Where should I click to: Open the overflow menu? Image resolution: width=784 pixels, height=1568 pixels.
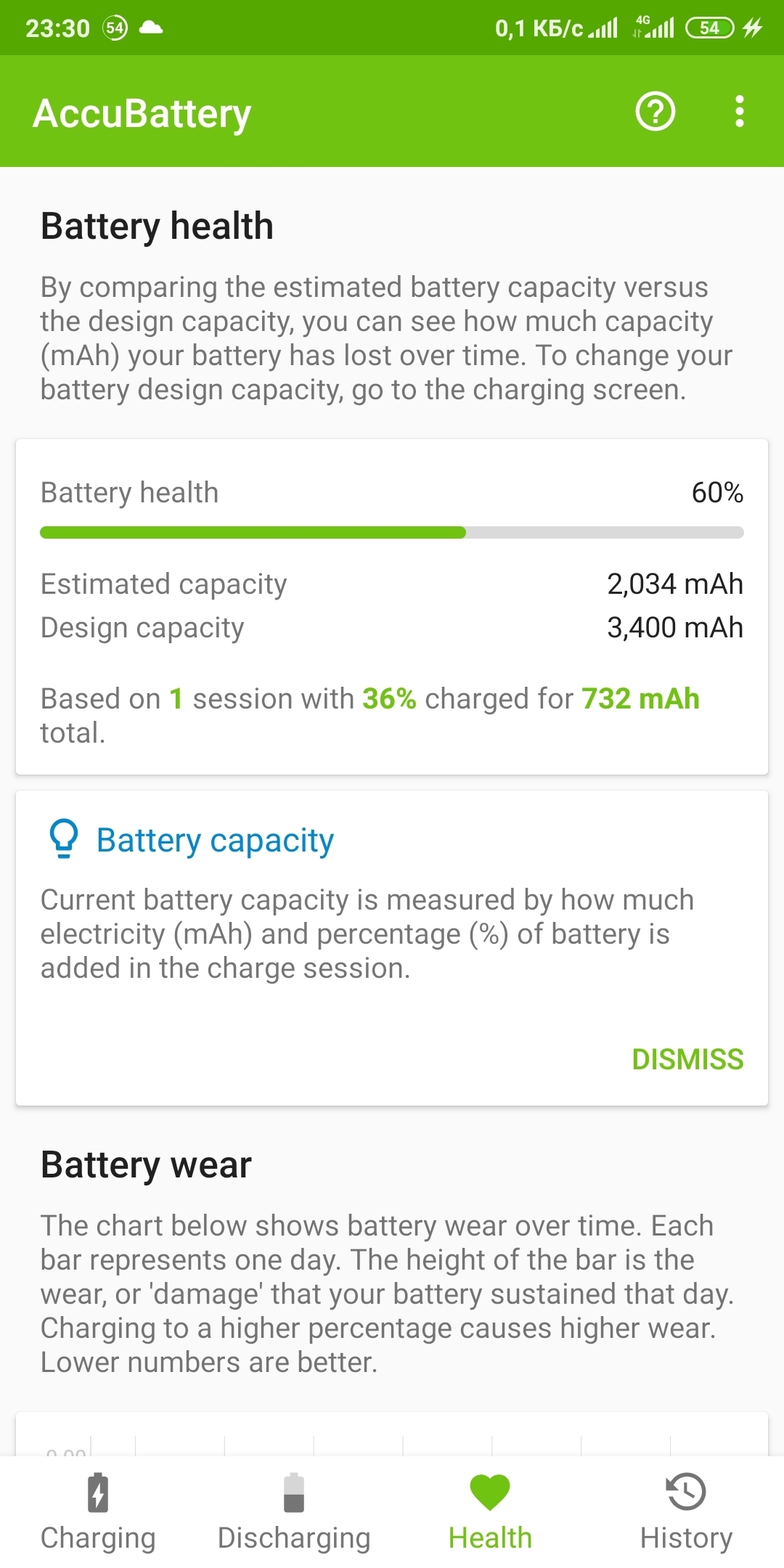coord(739,112)
